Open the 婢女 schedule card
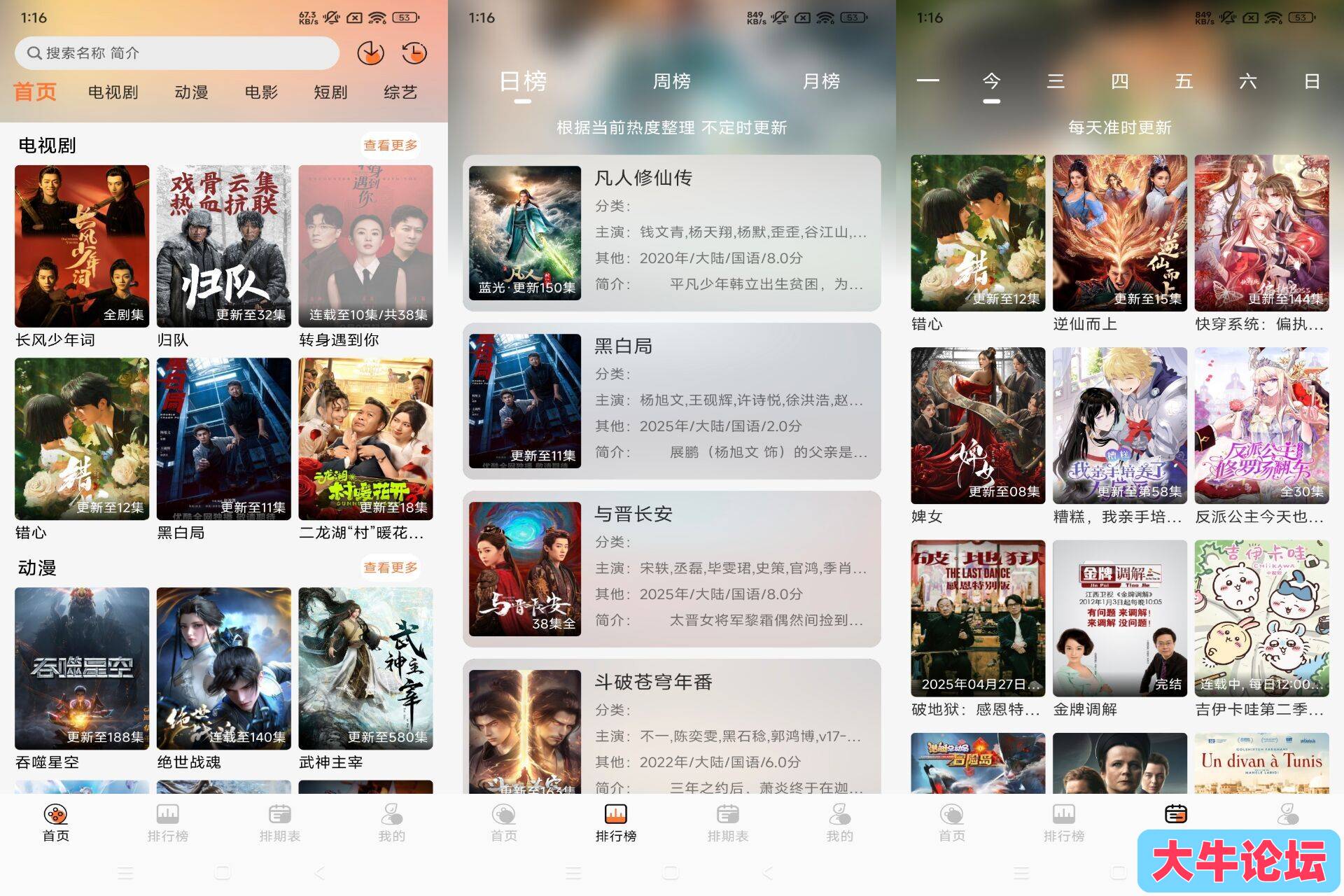Viewport: 1344px width, 896px height. [x=977, y=426]
